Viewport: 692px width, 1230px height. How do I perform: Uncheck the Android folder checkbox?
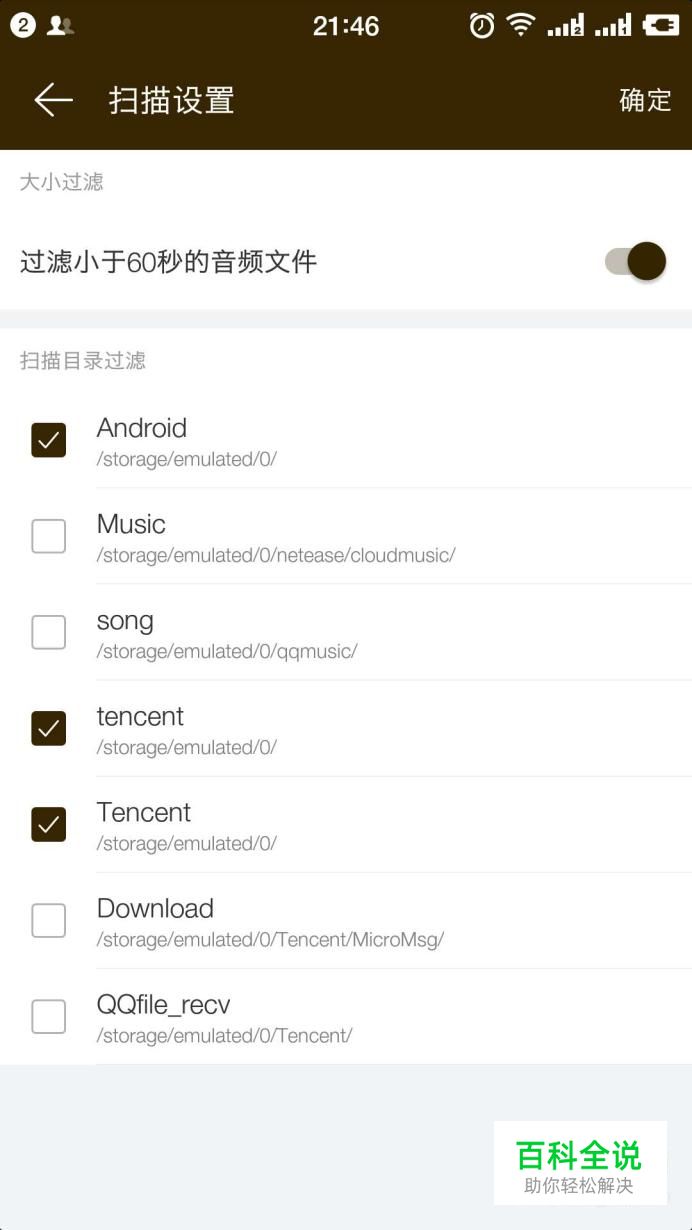coord(49,440)
